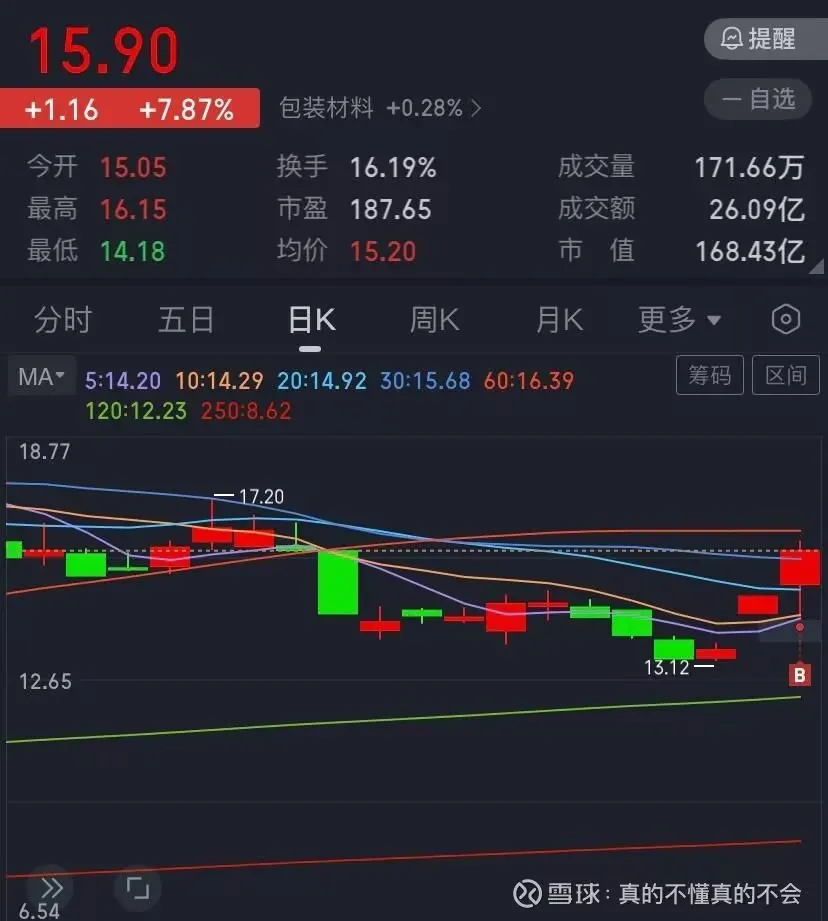Open the fullscreen chart icon
The height and width of the screenshot is (921, 828).
pos(137,888)
